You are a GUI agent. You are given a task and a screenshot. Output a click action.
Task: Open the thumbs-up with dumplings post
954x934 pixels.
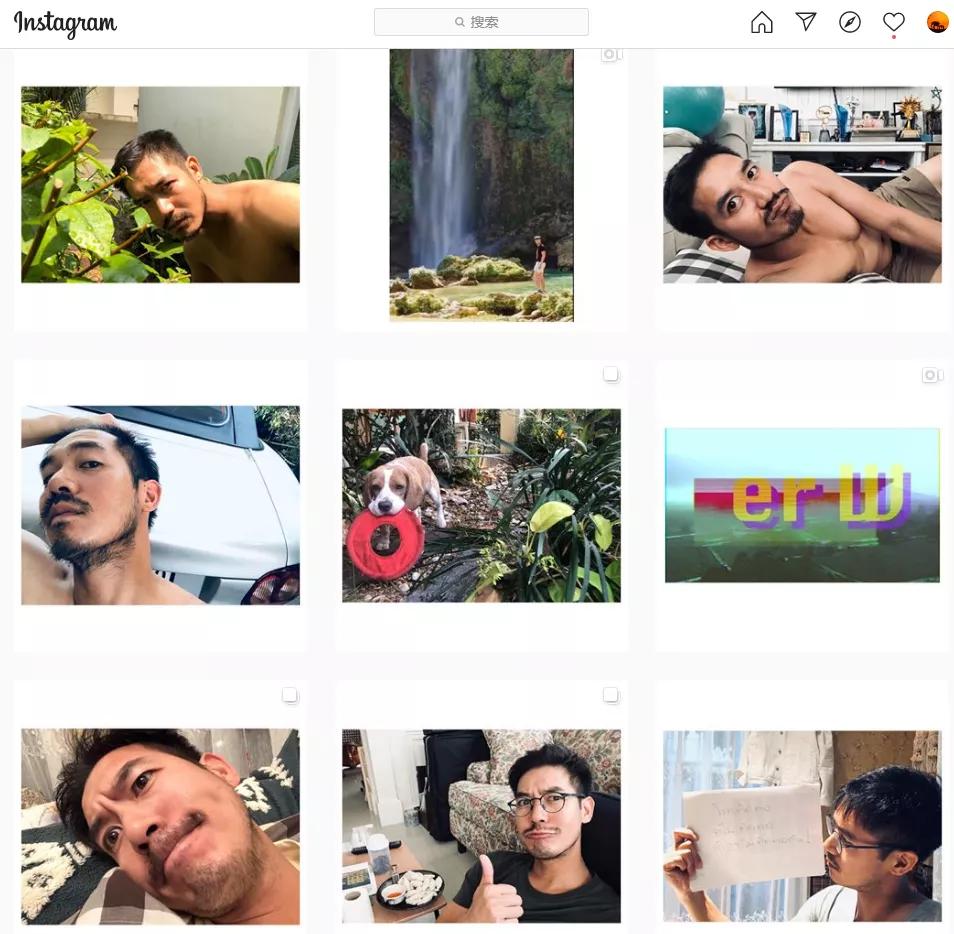click(x=481, y=825)
